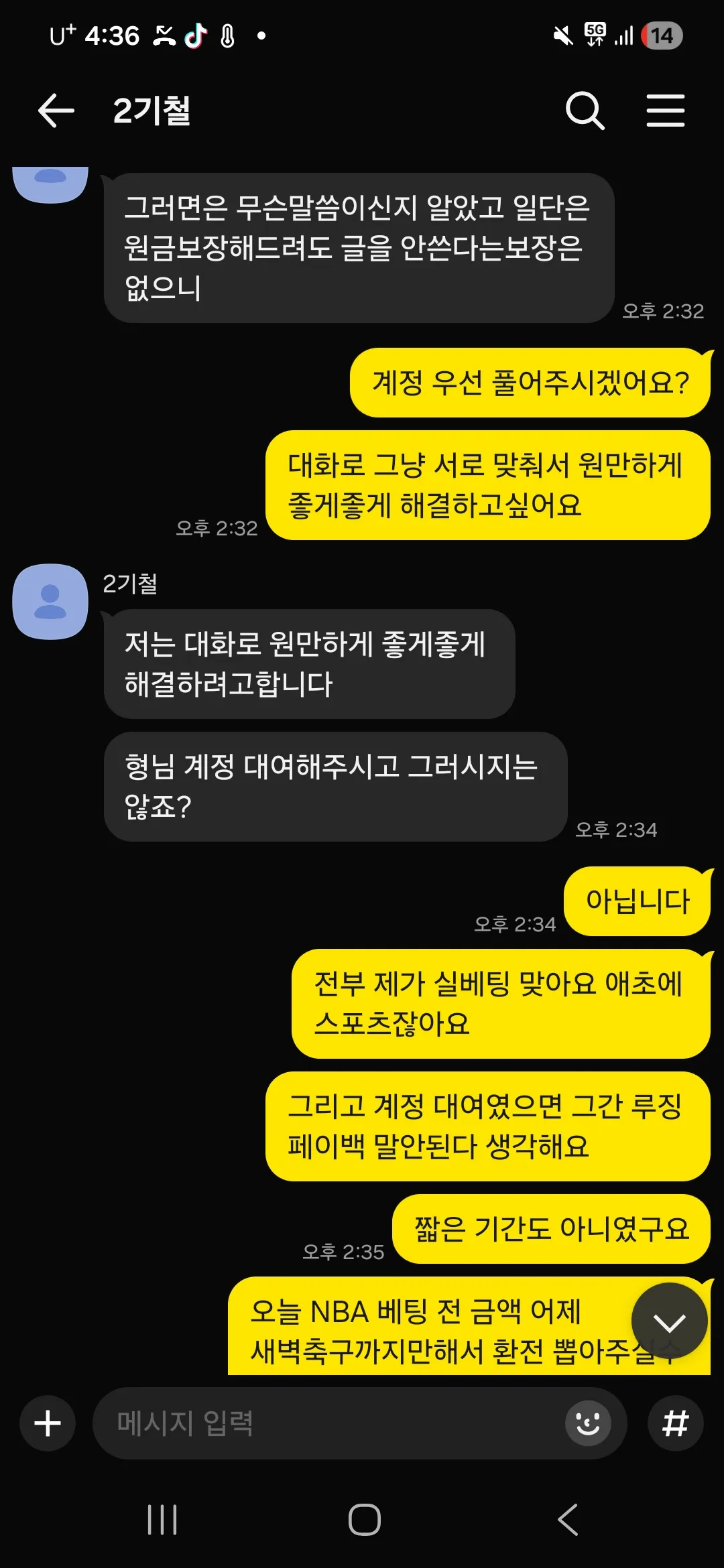Tap the hashtag search button
Viewport: 724px width, 1568px height.
[675, 1423]
